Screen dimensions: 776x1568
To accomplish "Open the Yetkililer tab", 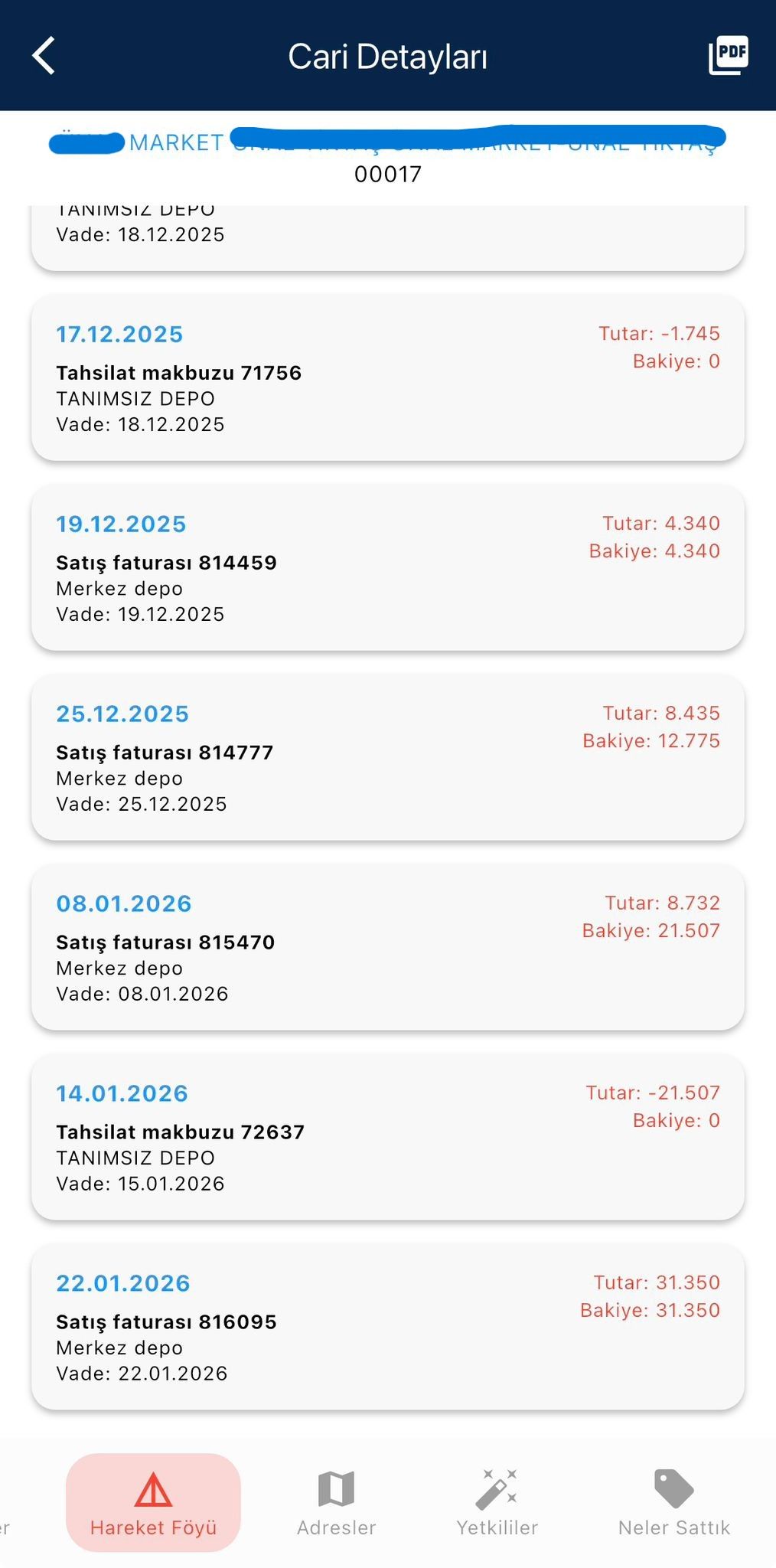I will 497,1502.
